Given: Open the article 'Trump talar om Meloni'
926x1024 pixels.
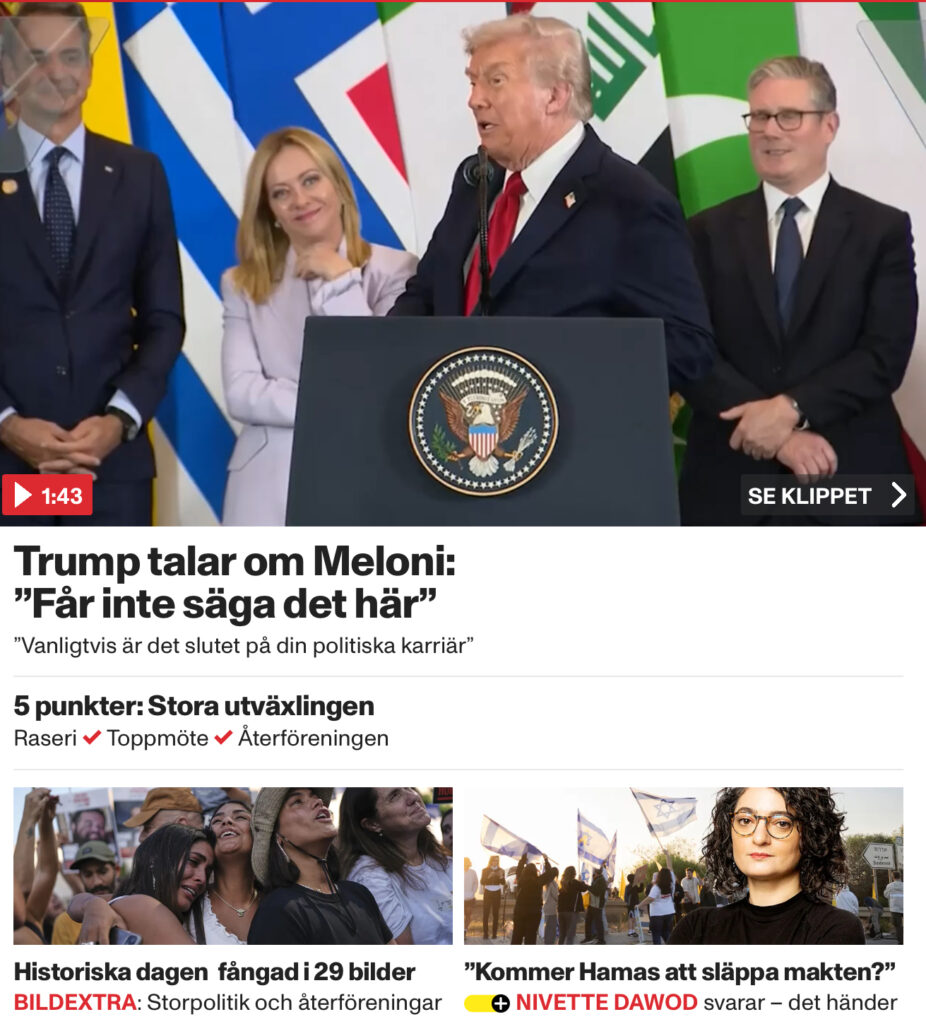Looking at the screenshot, I should pyautogui.click(x=234, y=582).
